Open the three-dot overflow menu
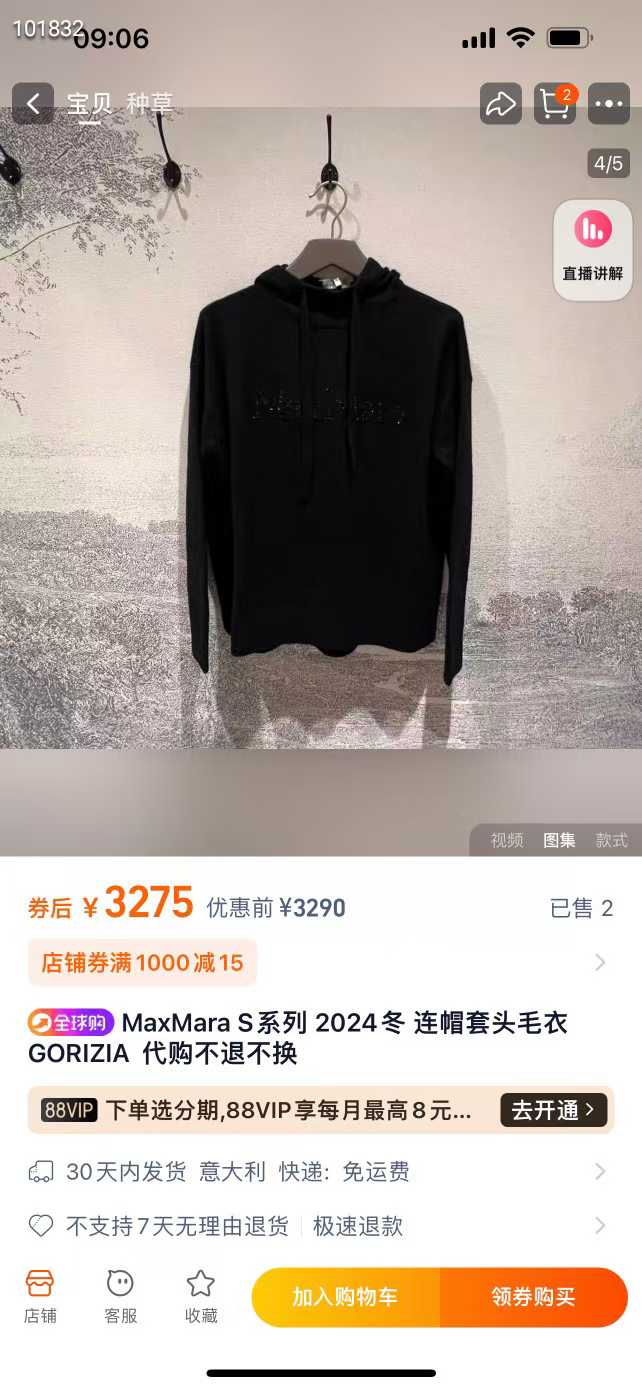The width and height of the screenshot is (642, 1389). click(x=608, y=103)
